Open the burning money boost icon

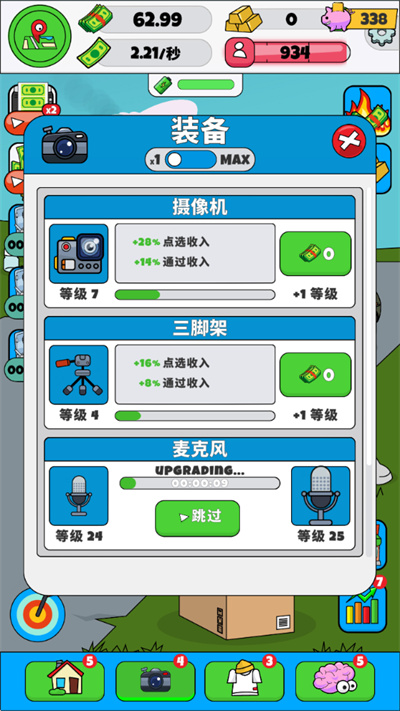367,111
